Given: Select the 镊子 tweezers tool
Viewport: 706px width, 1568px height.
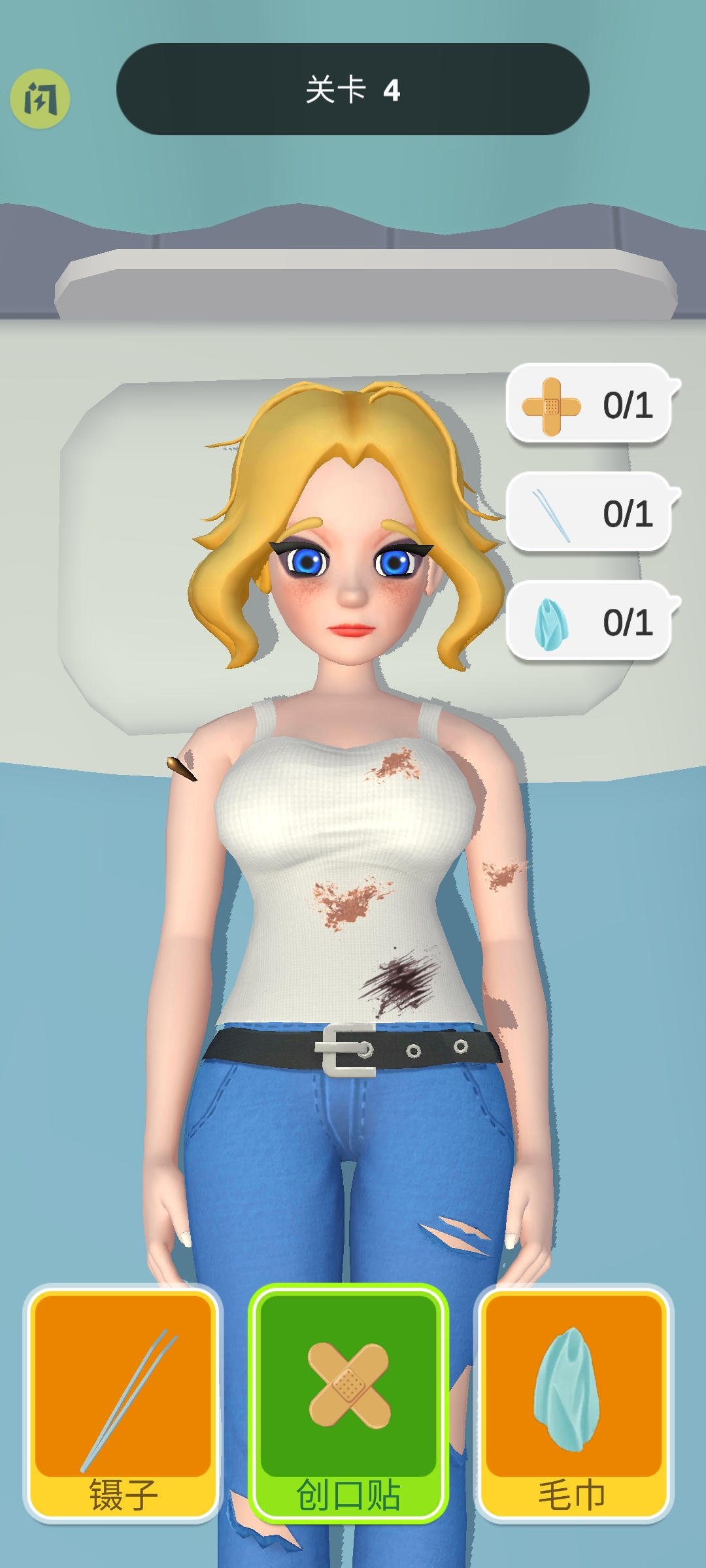Looking at the screenshot, I should coord(123,1401).
